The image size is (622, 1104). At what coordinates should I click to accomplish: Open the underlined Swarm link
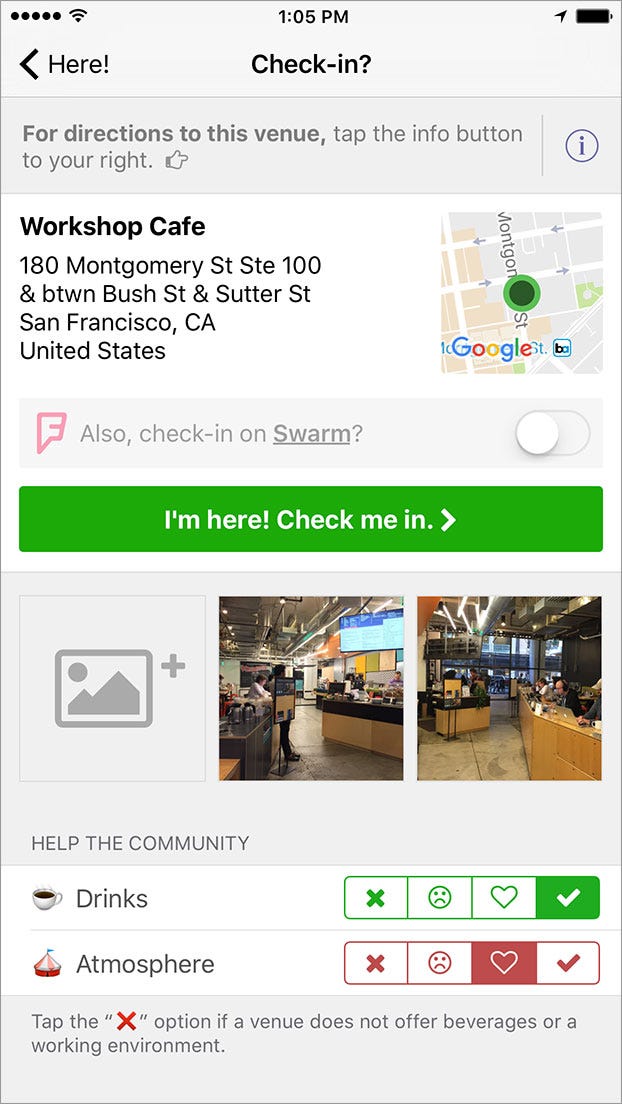coord(311,434)
